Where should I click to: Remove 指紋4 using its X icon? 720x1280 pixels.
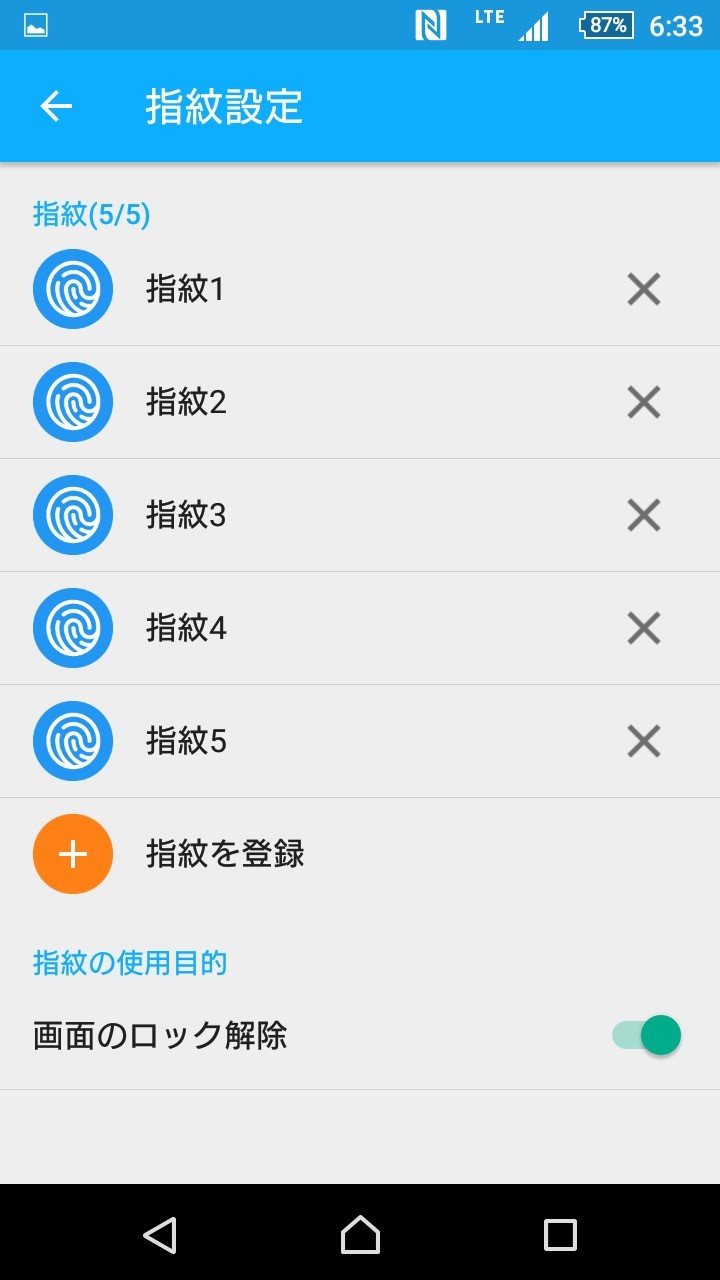tap(643, 629)
